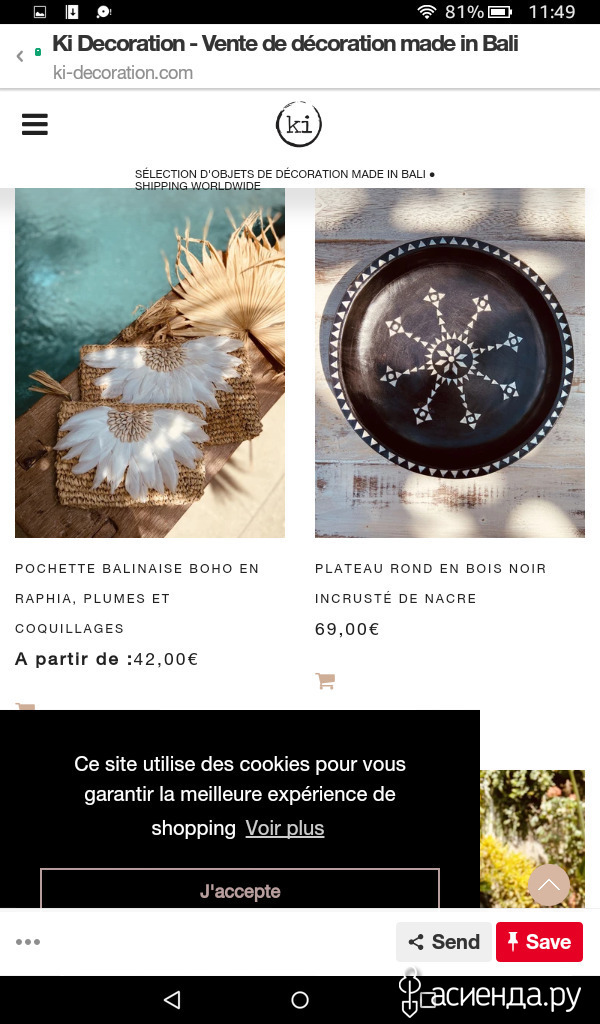
Task: Open the three-dot more options
Action: 28,942
